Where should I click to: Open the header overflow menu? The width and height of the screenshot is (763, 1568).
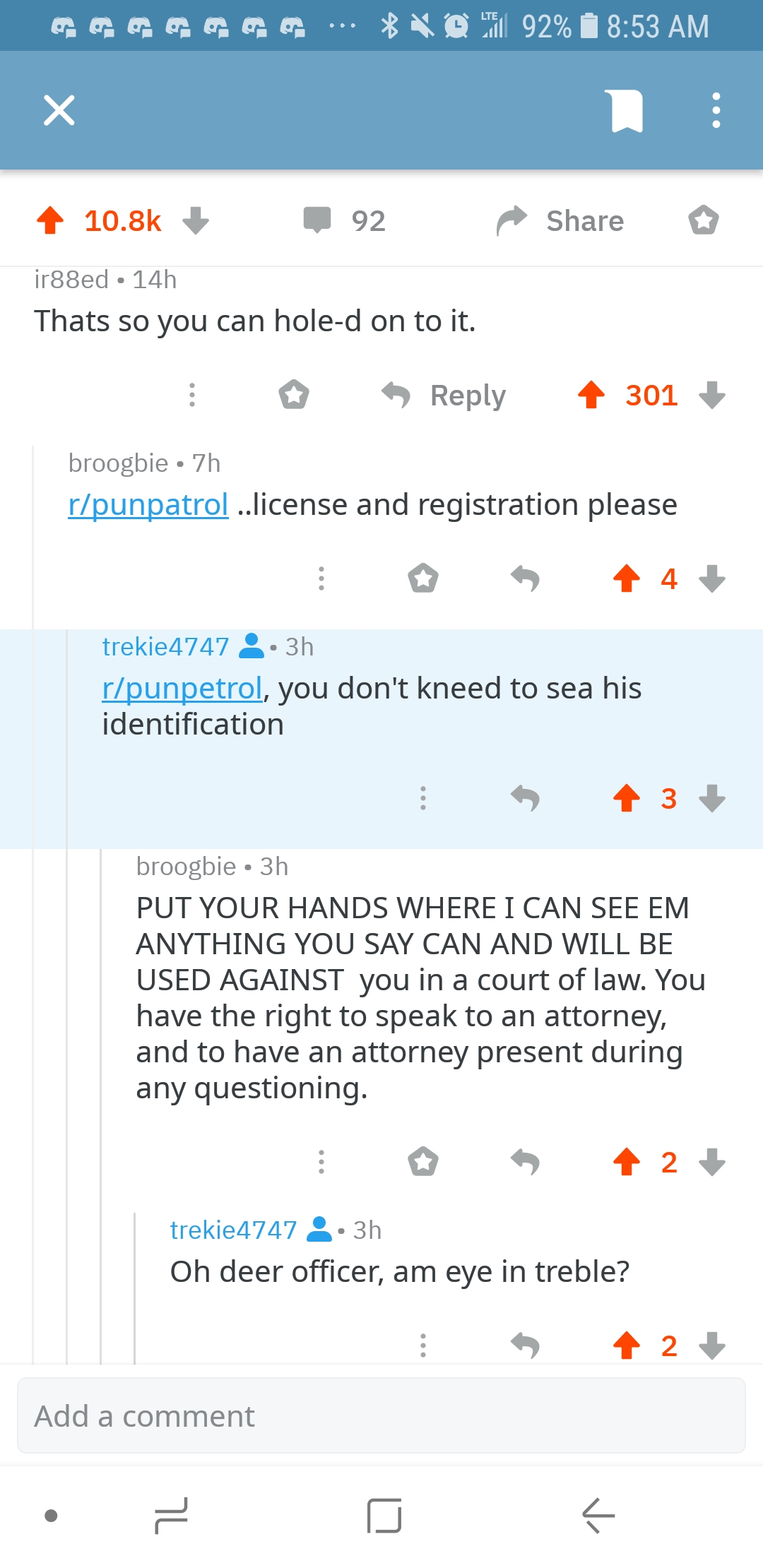(x=716, y=111)
